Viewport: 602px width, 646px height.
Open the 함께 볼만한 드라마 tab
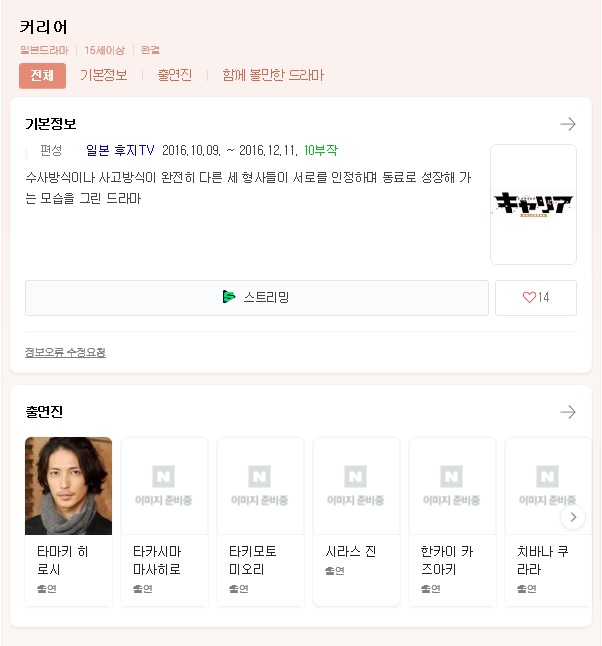273,75
